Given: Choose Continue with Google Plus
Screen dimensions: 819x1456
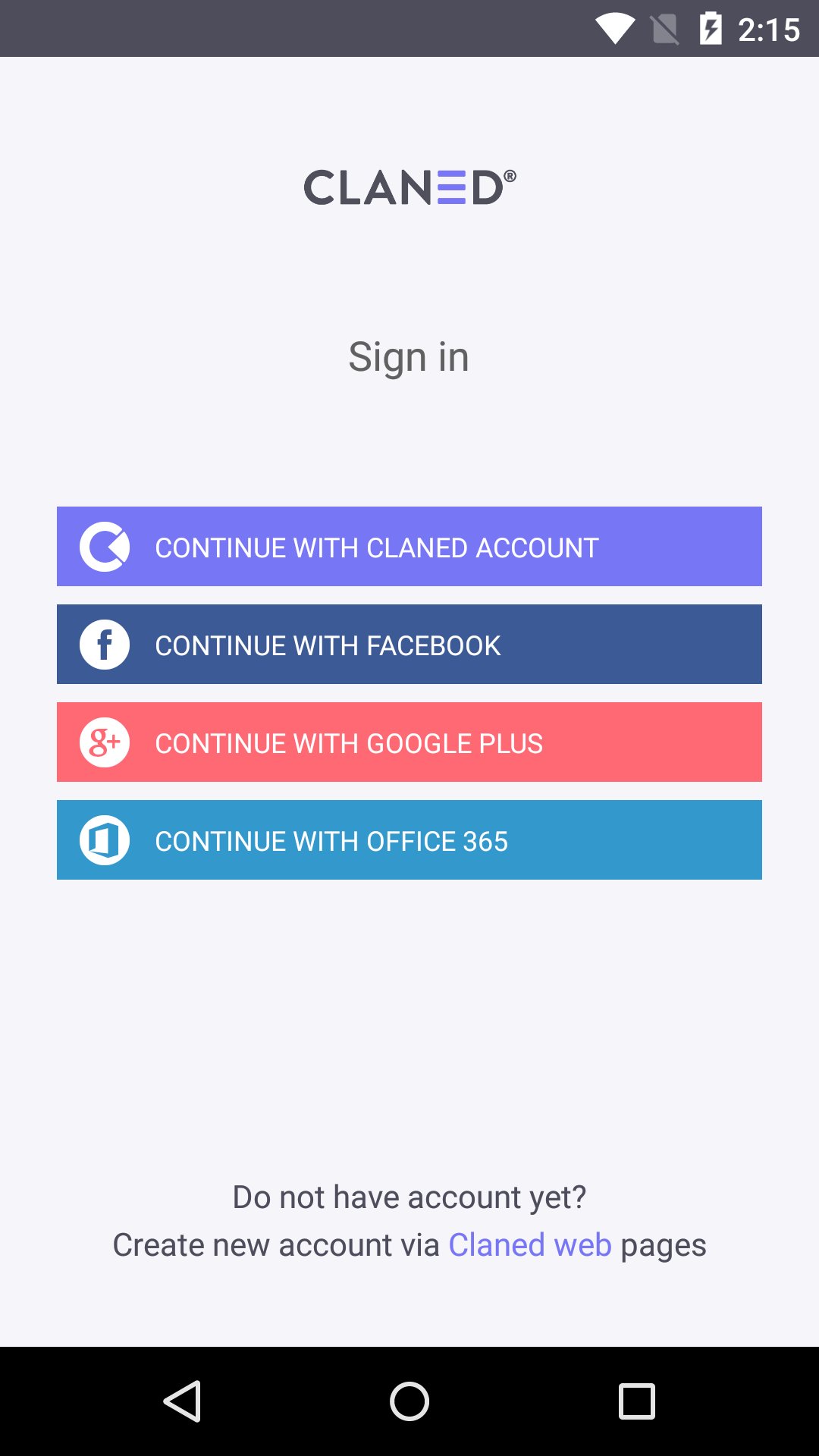Looking at the screenshot, I should [409, 742].
